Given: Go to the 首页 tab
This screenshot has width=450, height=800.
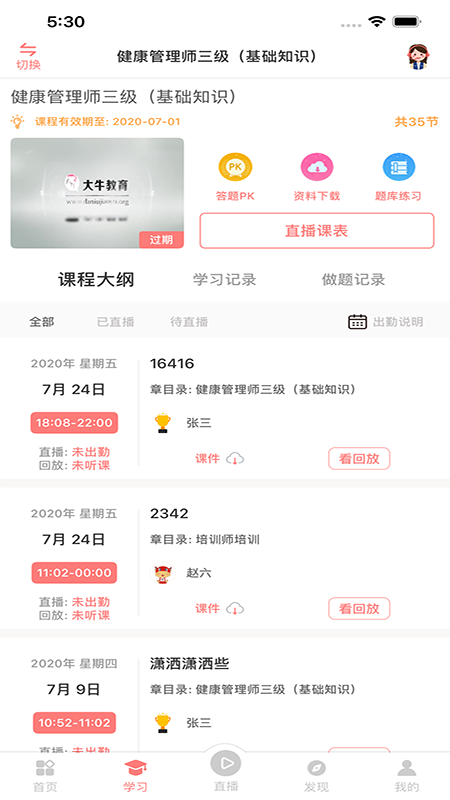Looking at the screenshot, I should point(45,776).
